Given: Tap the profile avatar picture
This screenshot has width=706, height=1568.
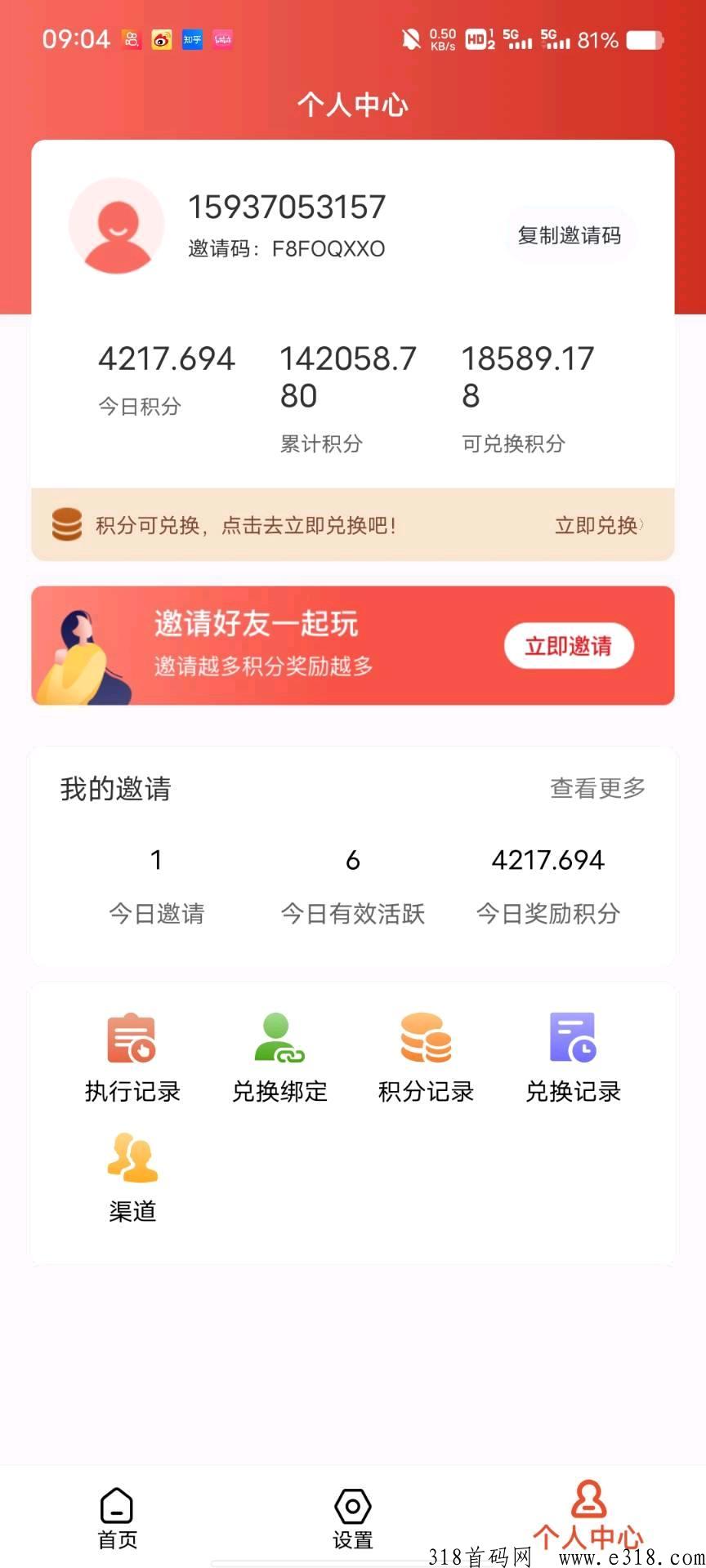Looking at the screenshot, I should point(116,225).
